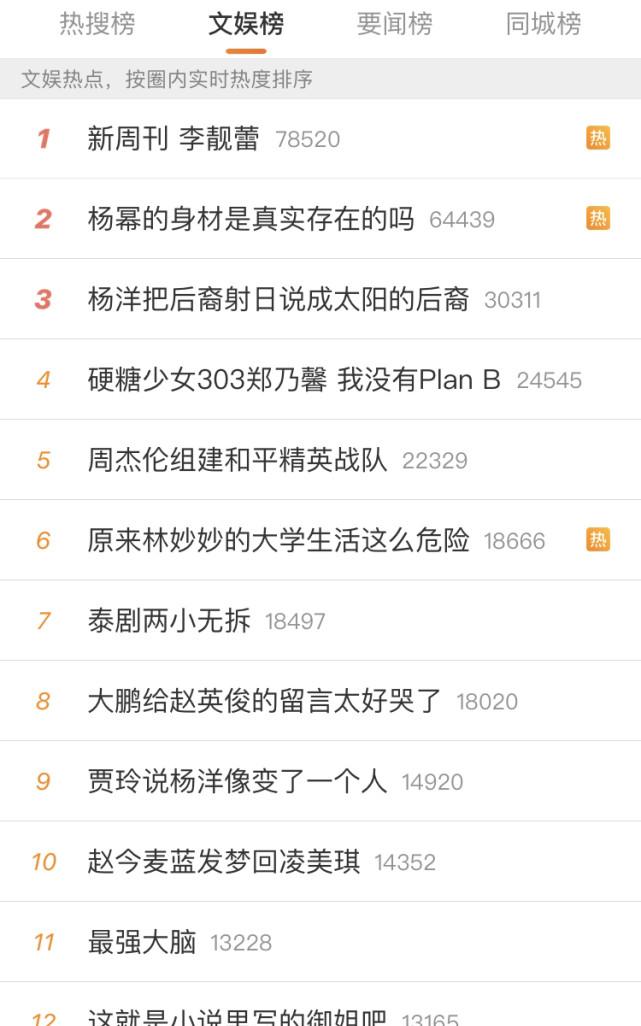
Task: Open topic 最强大脑
Action: click(x=320, y=942)
